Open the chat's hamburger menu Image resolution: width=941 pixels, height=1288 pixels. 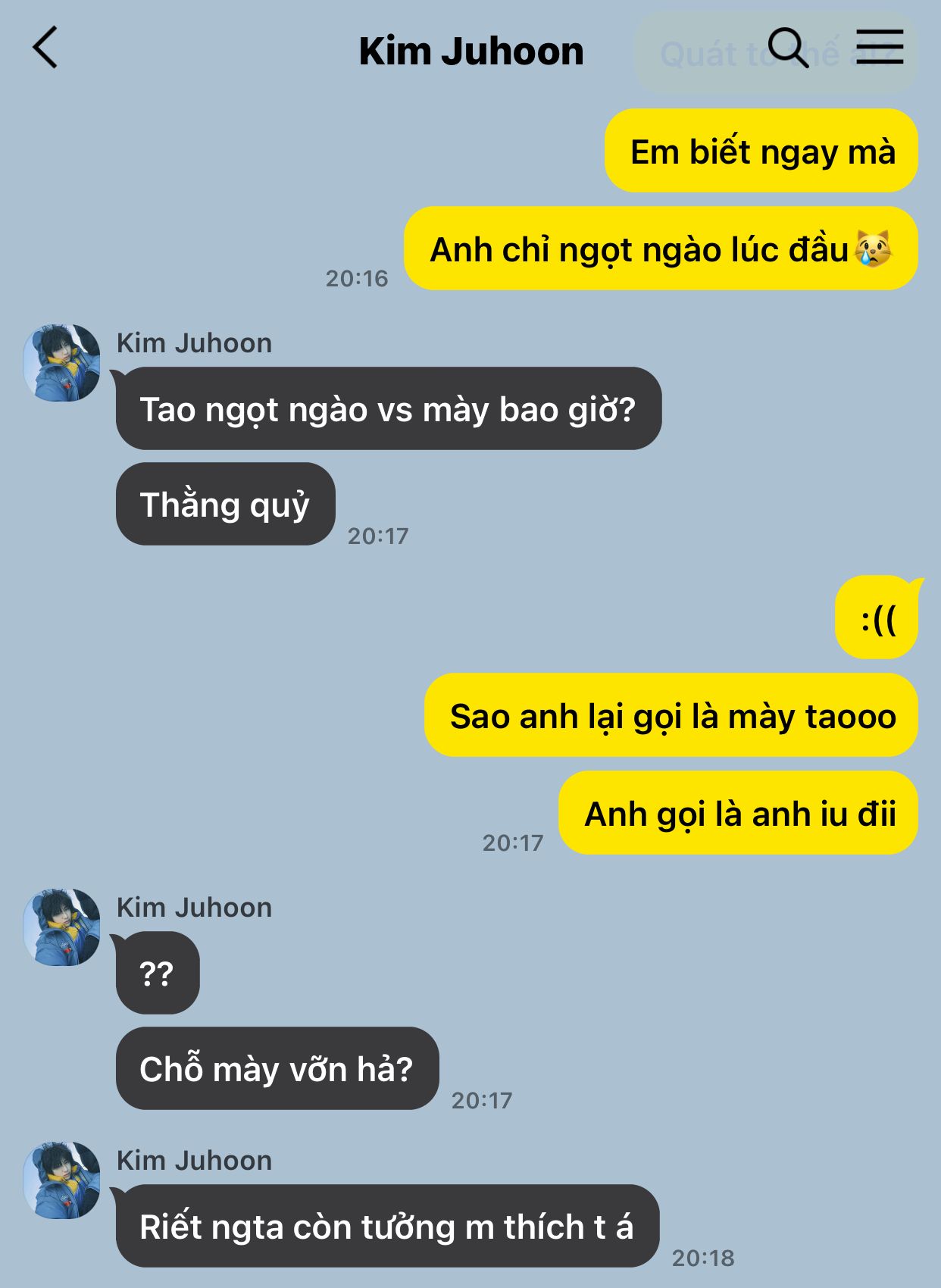880,47
